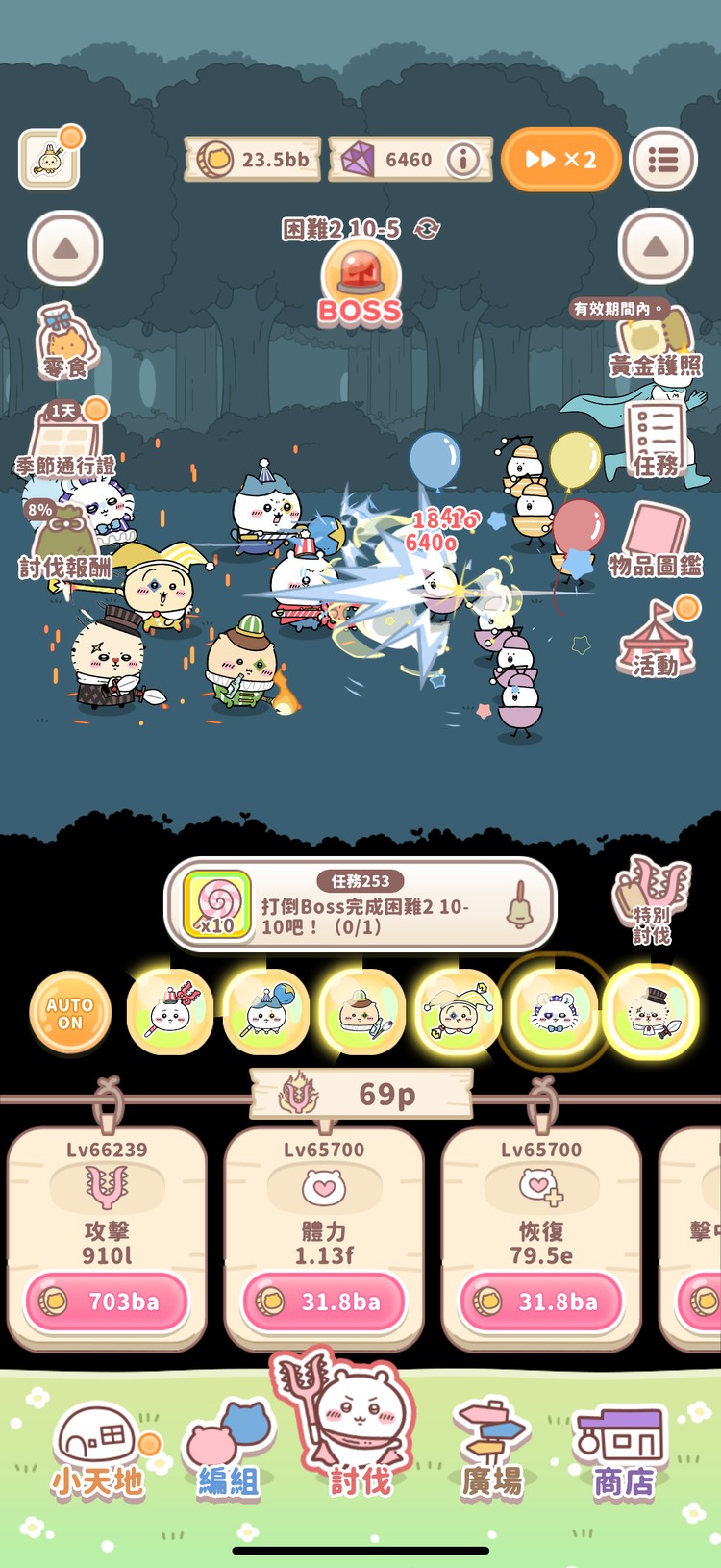Open the list menu in the top corner
721x1568 pixels.
pos(663,160)
